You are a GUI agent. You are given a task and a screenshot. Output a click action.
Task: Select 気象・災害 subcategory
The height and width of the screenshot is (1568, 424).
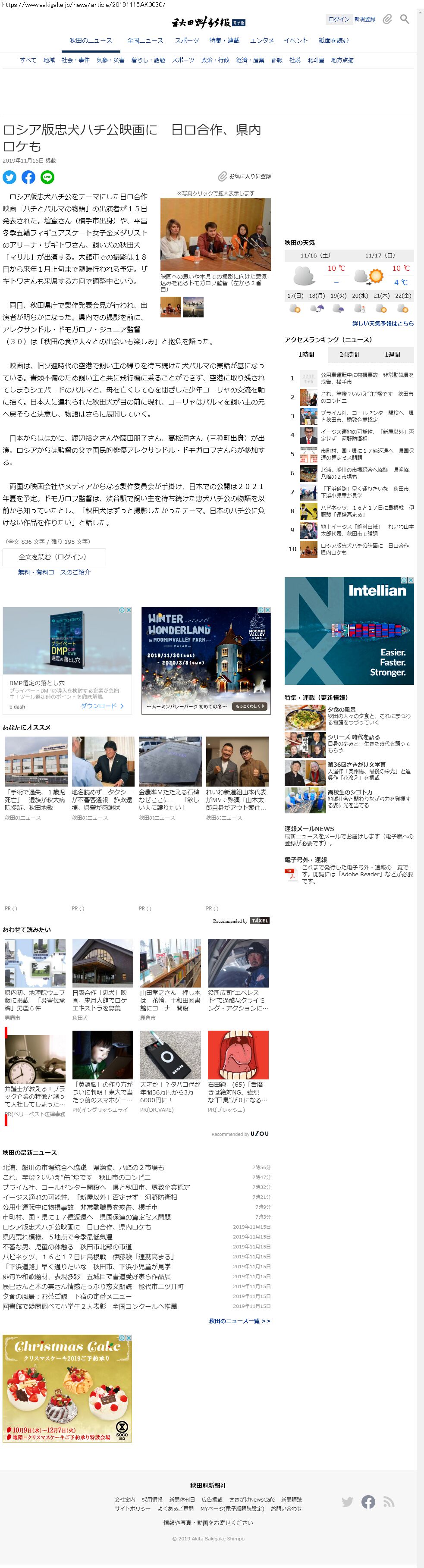[110, 60]
